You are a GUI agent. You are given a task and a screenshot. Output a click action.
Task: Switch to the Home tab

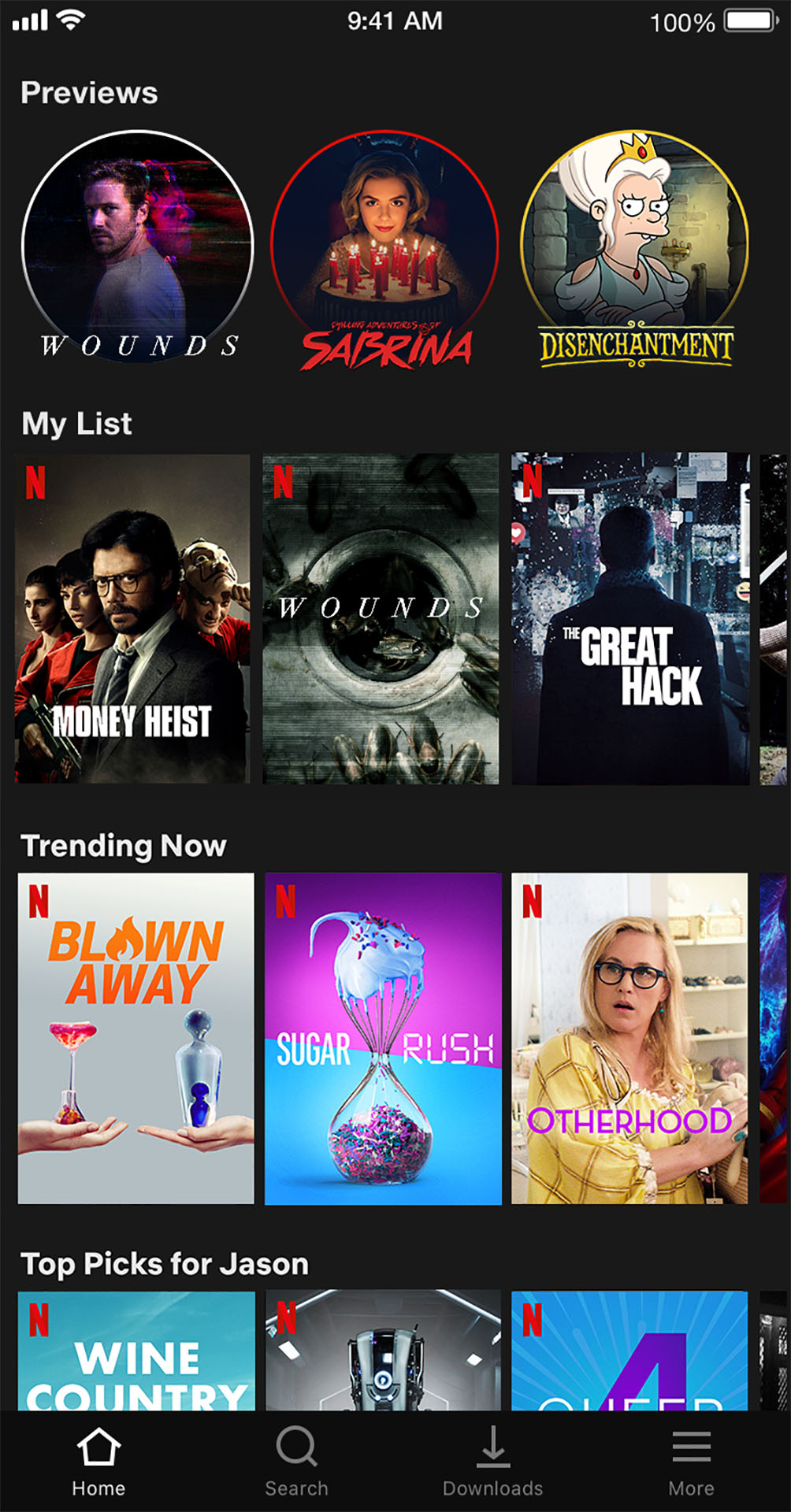[x=98, y=1462]
